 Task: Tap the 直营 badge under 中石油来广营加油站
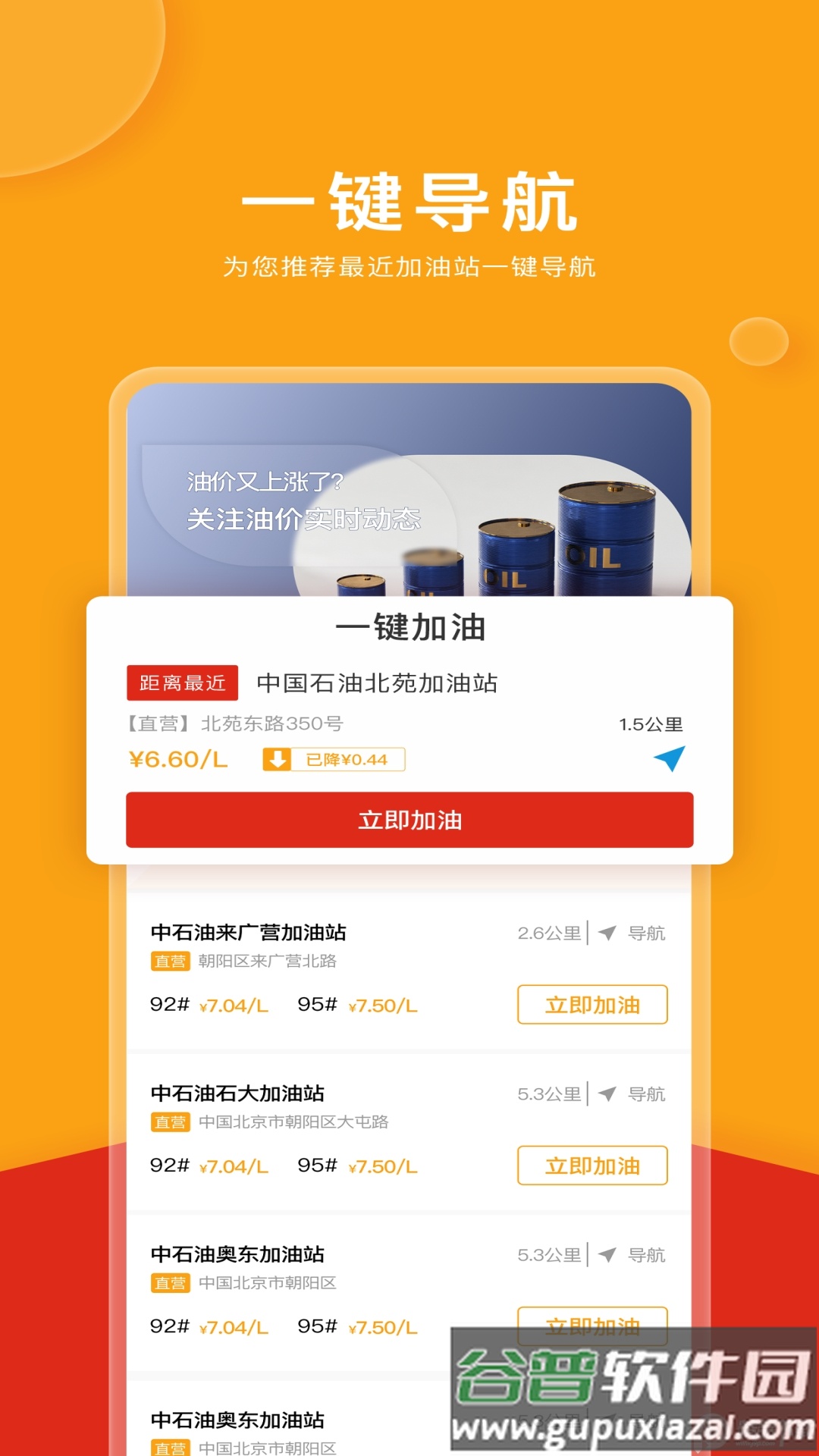pos(170,961)
